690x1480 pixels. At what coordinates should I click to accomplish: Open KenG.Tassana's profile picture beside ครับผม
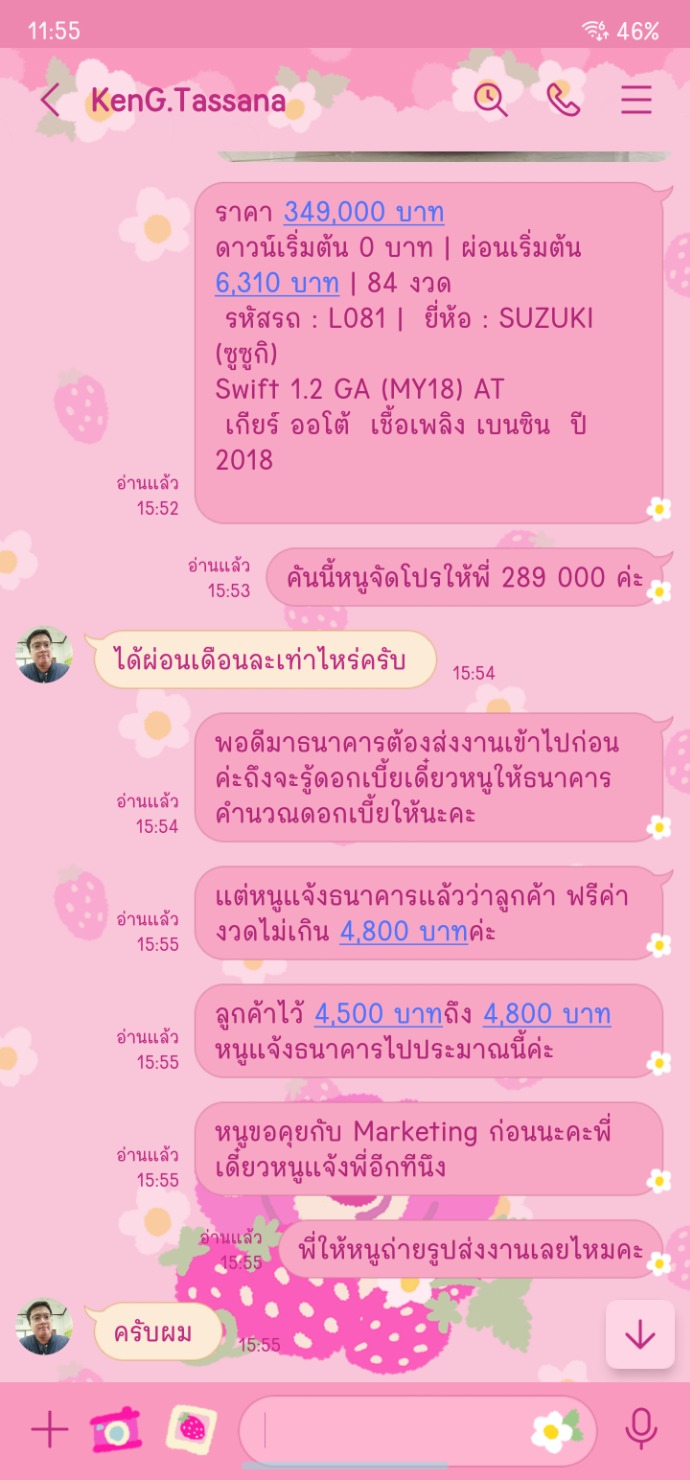pyautogui.click(x=44, y=1326)
